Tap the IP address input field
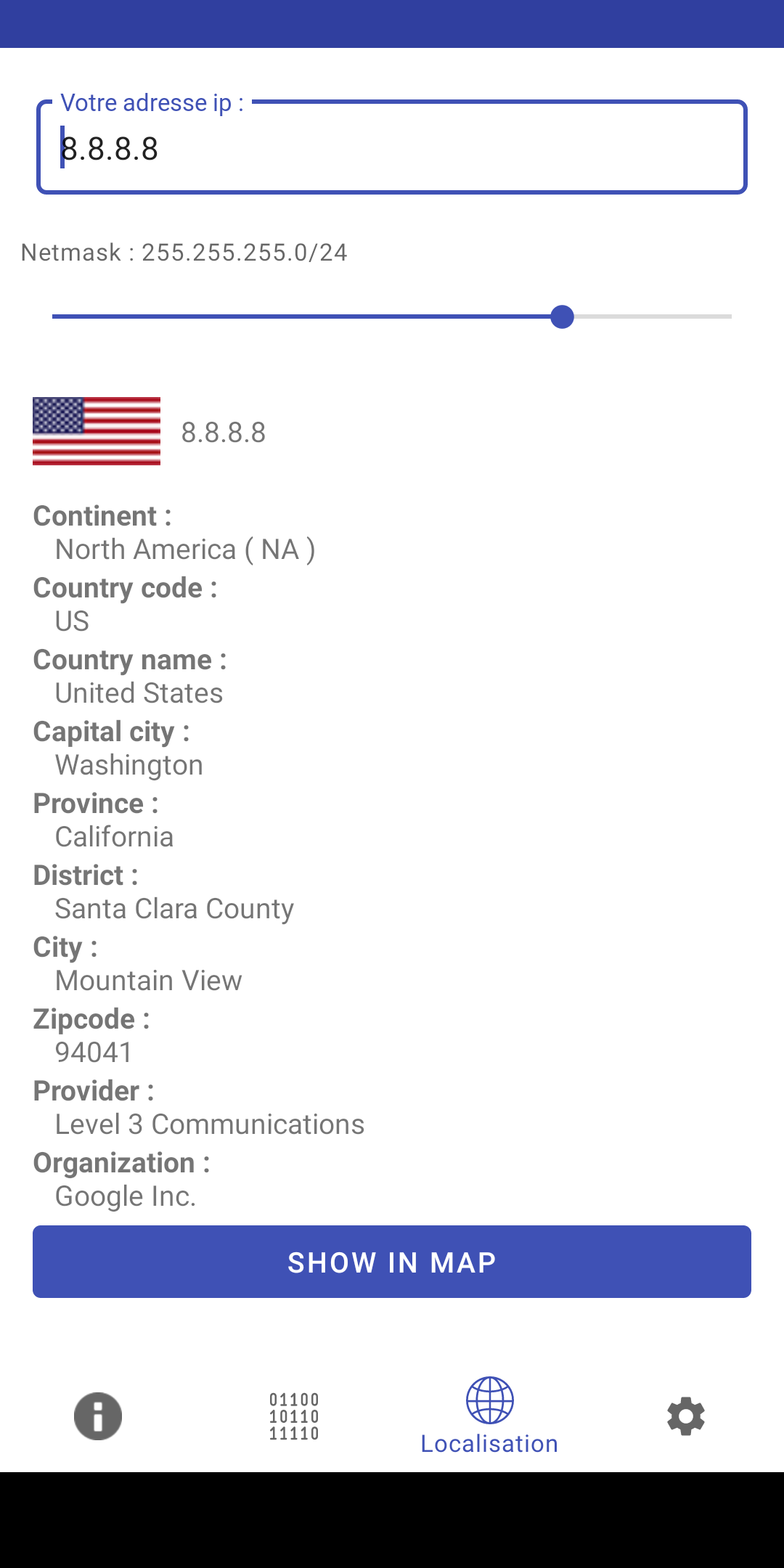This screenshot has height=1568, width=784. (x=392, y=149)
